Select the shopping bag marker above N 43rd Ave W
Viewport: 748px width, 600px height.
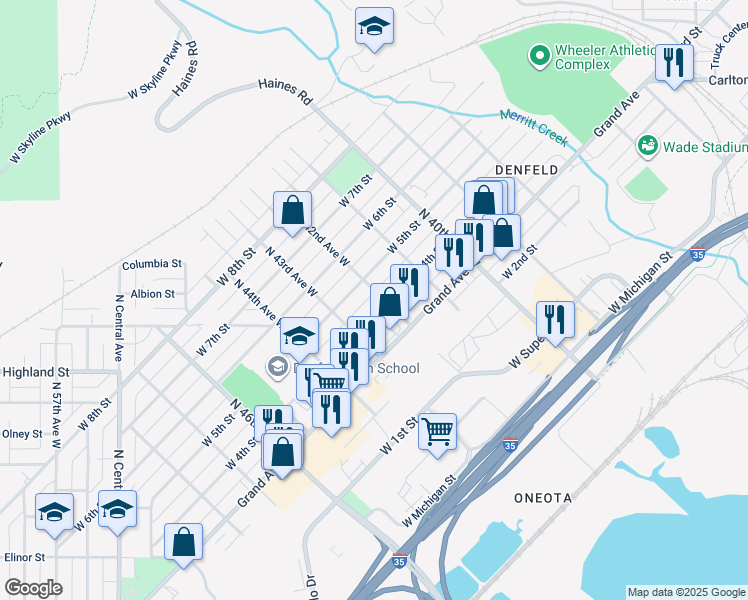[293, 210]
